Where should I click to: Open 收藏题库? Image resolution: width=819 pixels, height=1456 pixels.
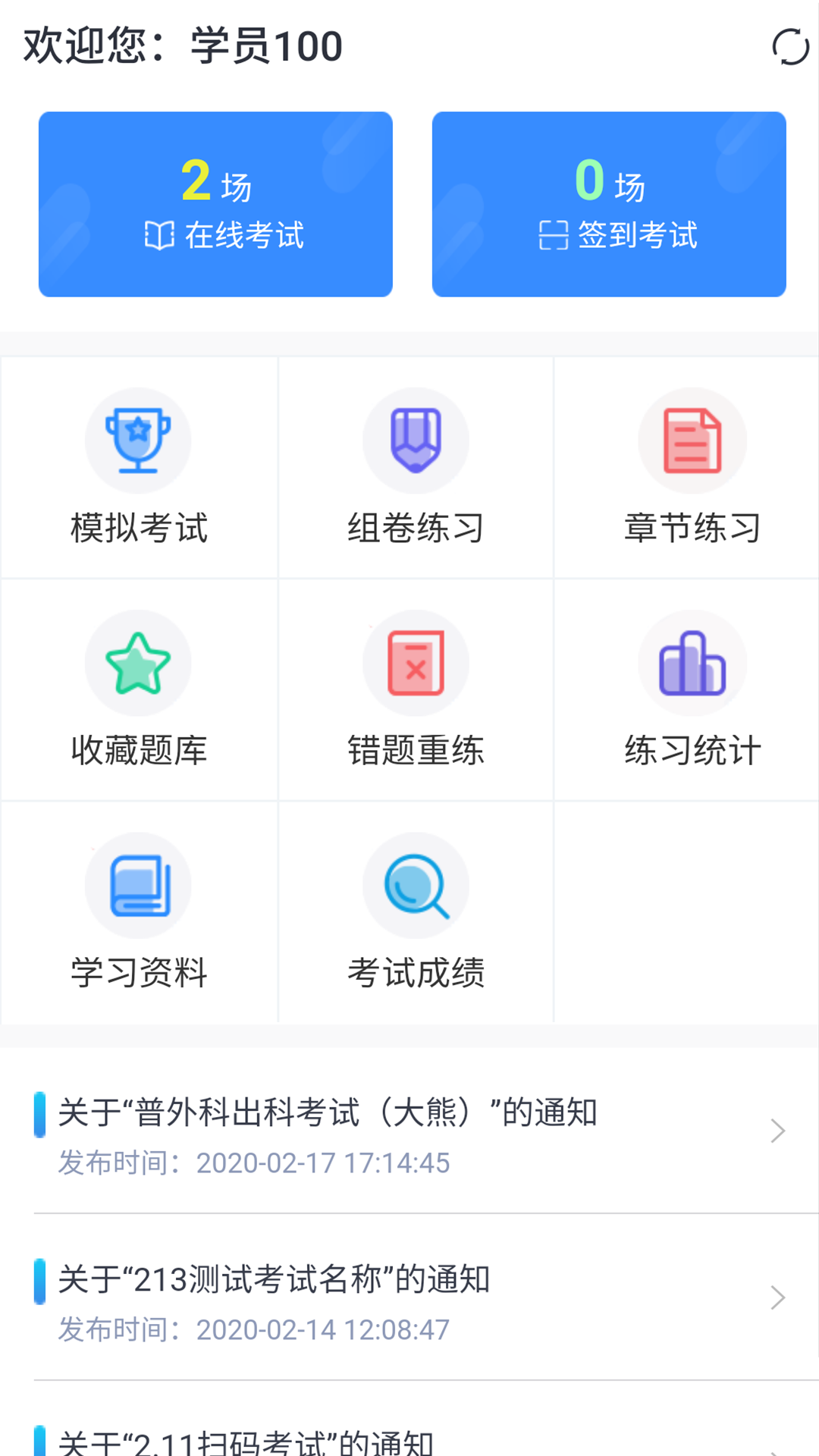(x=139, y=689)
